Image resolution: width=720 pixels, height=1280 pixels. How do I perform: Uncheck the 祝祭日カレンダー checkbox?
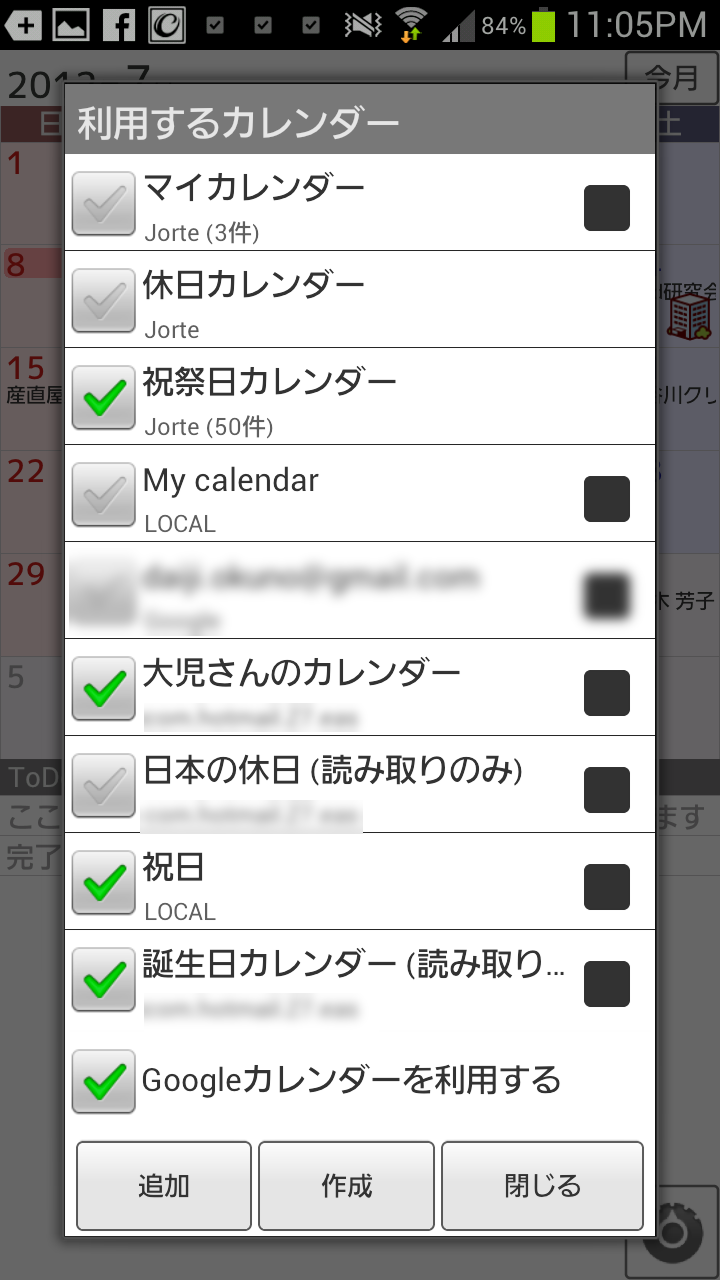pos(104,397)
